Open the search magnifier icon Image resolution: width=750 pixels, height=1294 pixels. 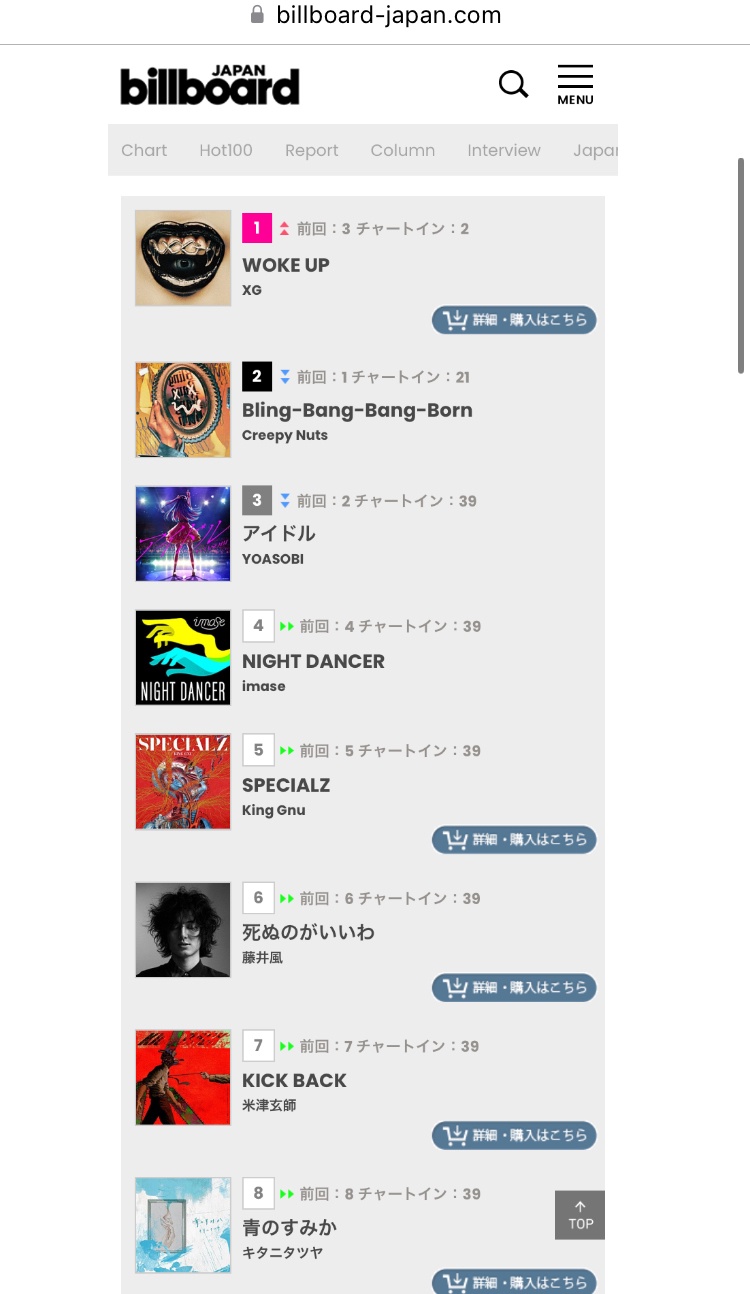tap(513, 84)
